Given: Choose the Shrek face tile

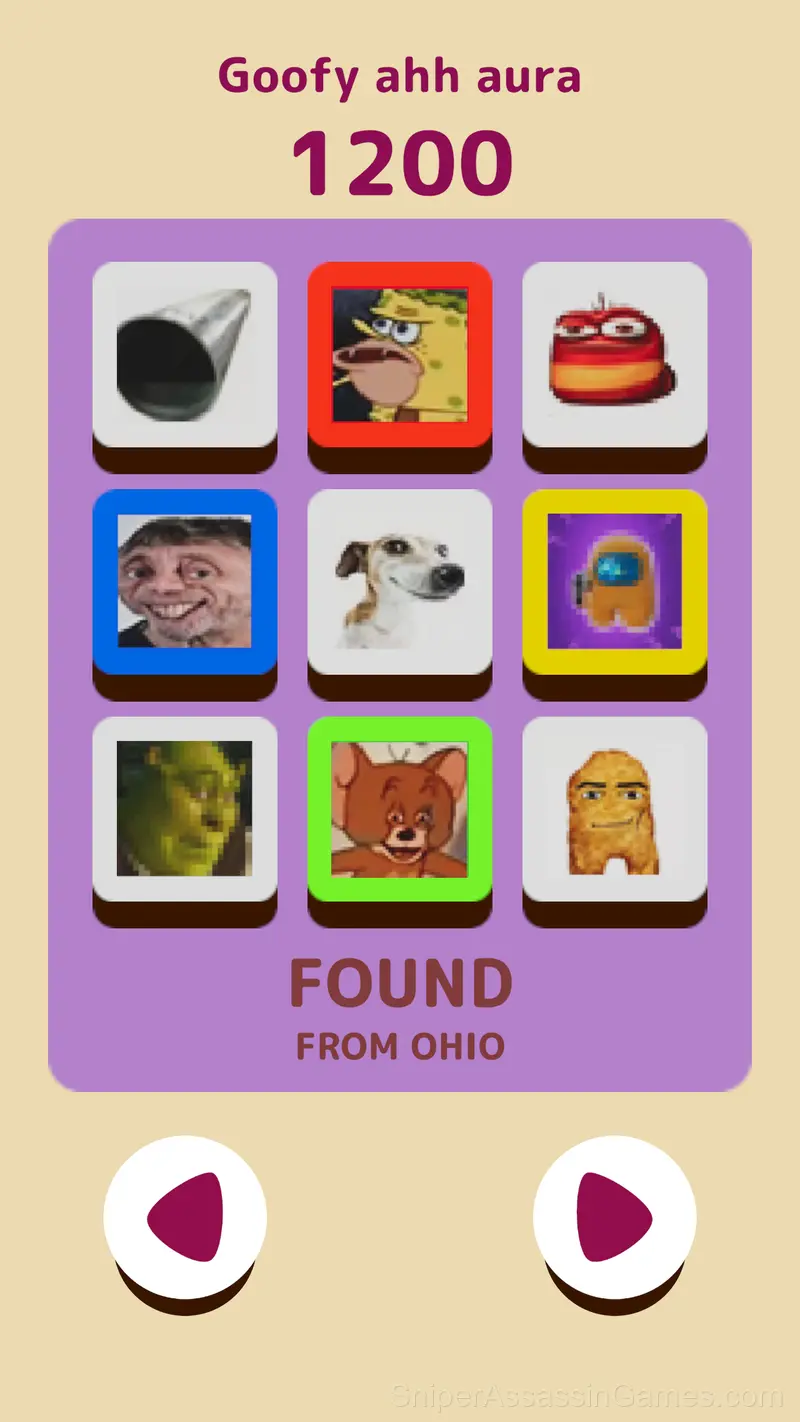Looking at the screenshot, I should pos(185,809).
